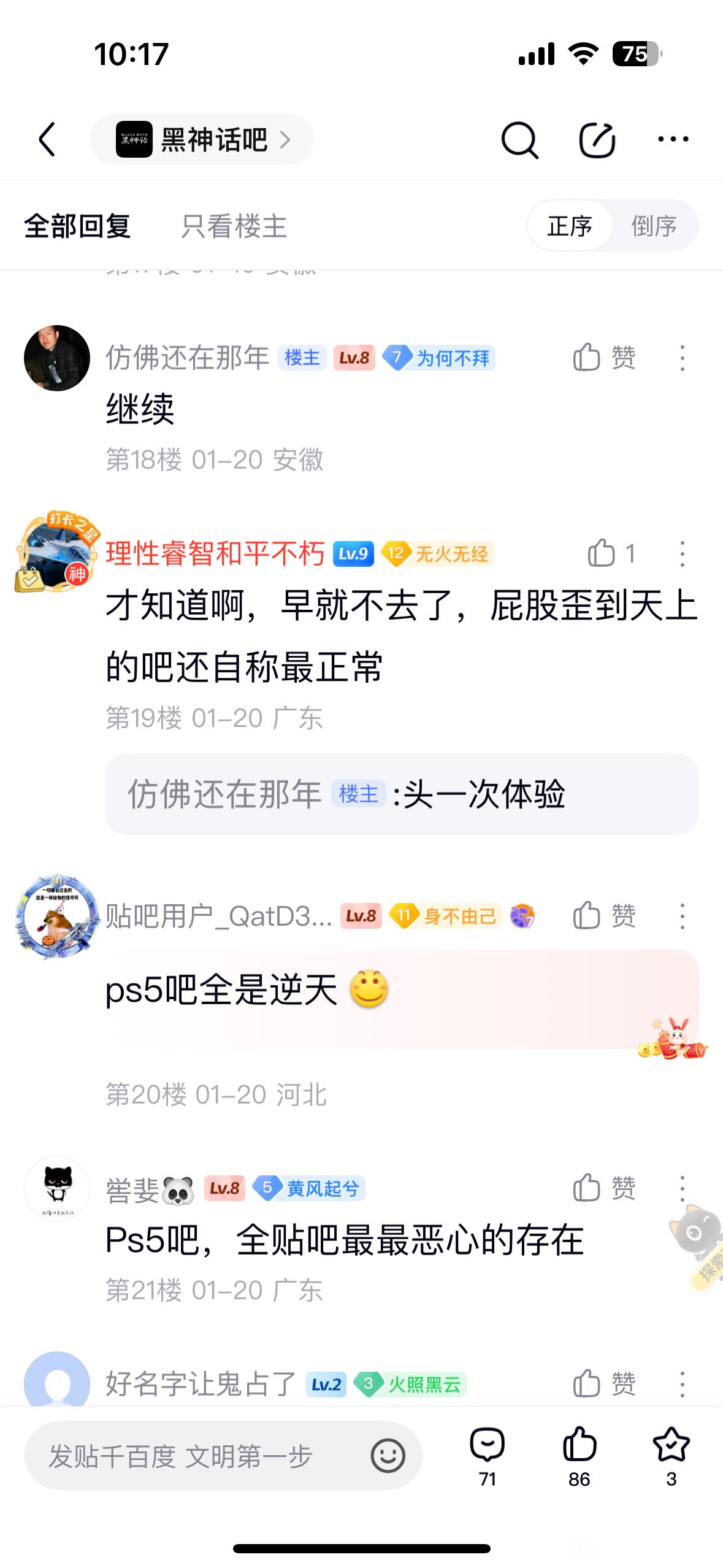Open the top-right three-dot menu
Screen dimensions: 723x1568
pos(673,140)
